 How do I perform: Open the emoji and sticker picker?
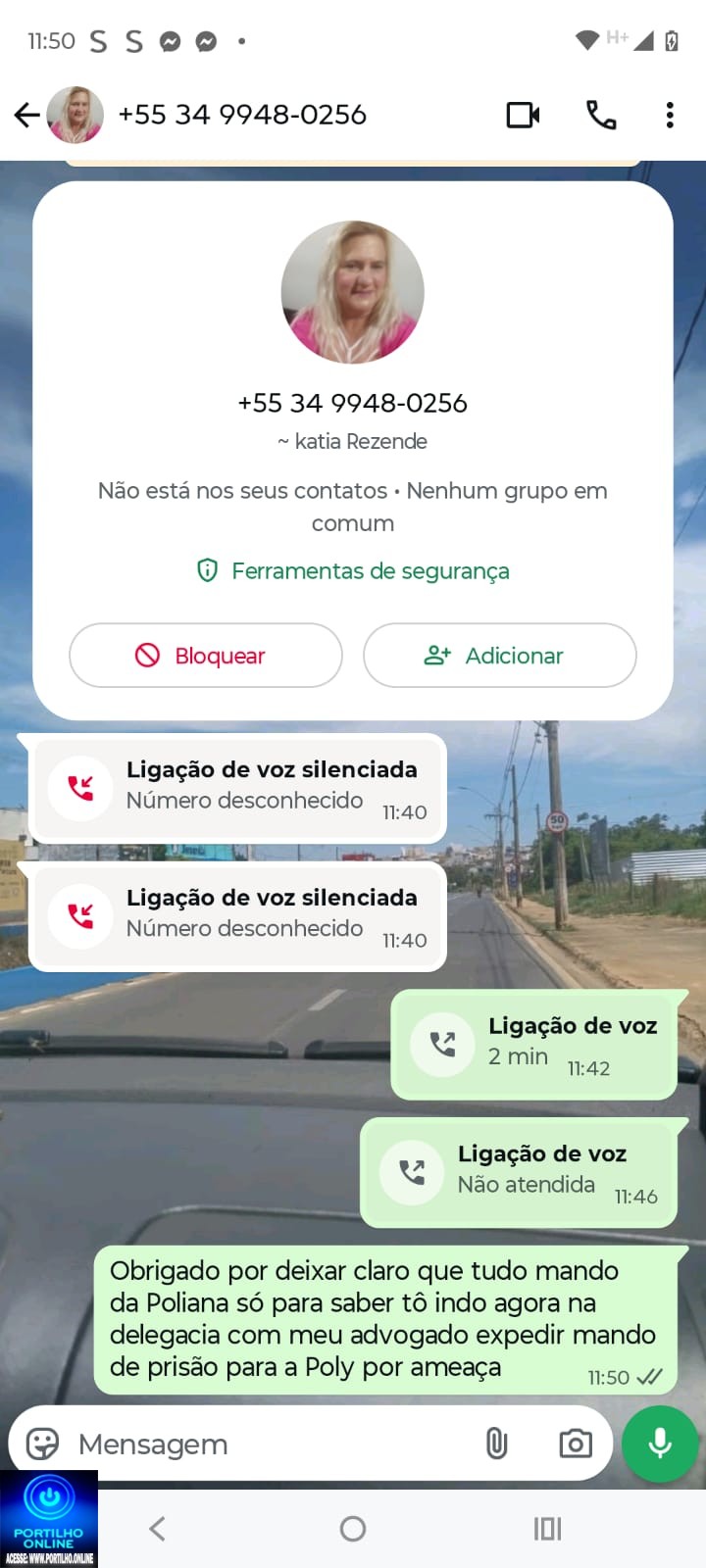click(42, 1444)
